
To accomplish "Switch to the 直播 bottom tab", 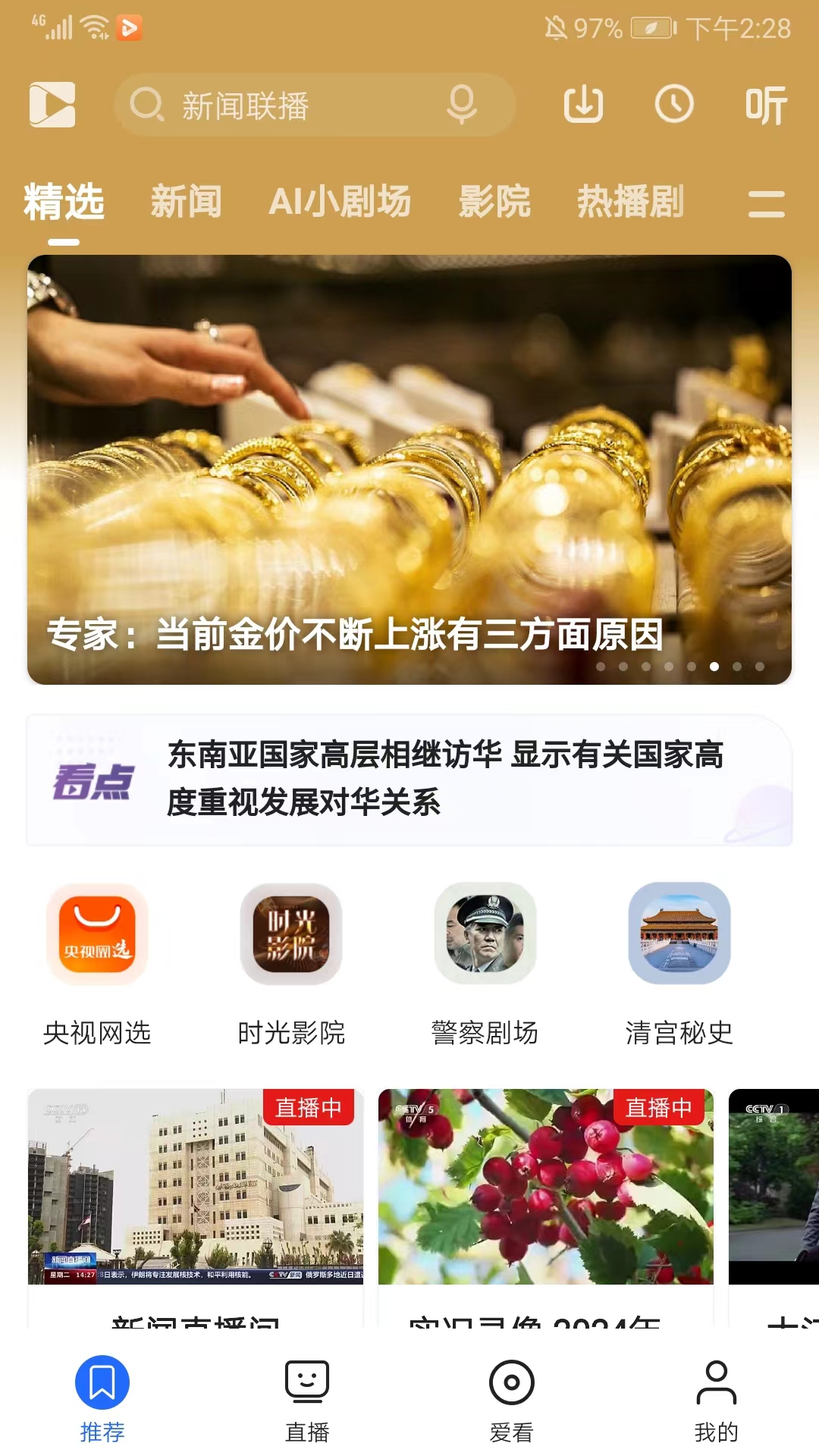I will tap(307, 1400).
